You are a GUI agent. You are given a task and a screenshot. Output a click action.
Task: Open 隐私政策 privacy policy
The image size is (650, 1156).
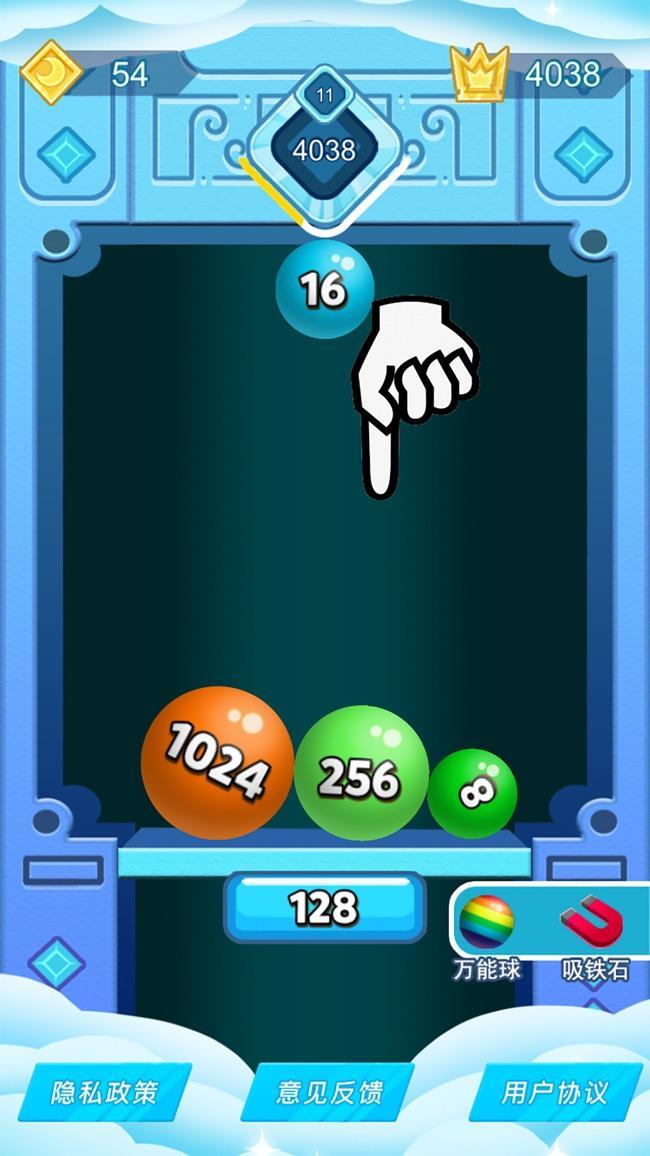click(x=105, y=1092)
